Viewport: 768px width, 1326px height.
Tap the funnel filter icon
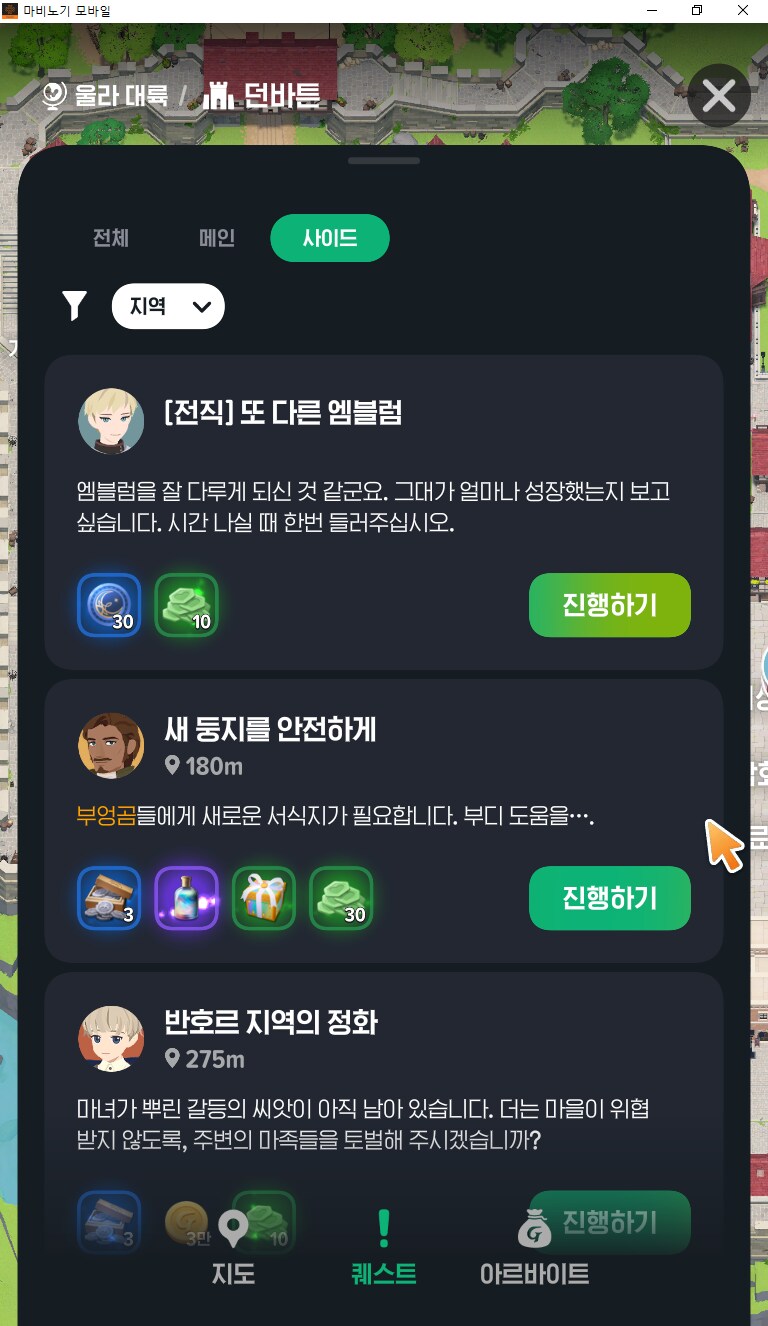click(x=75, y=306)
